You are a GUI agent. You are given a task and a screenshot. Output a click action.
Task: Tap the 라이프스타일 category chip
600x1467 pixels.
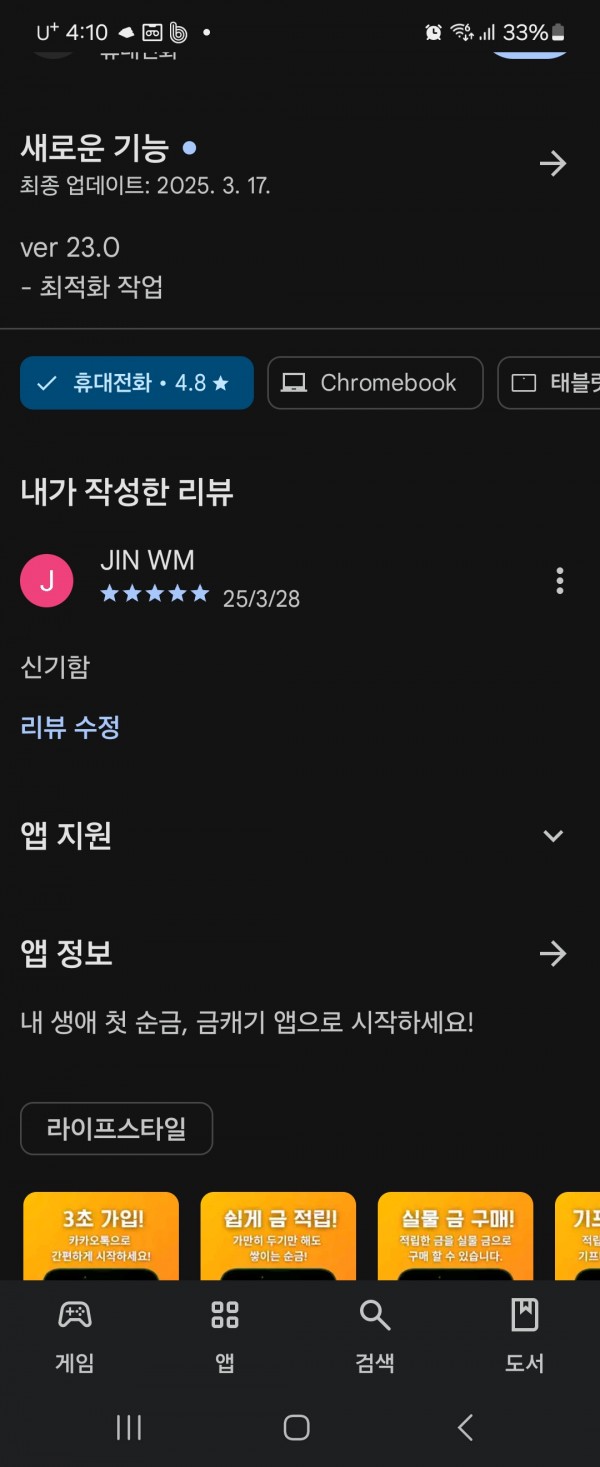click(116, 1129)
